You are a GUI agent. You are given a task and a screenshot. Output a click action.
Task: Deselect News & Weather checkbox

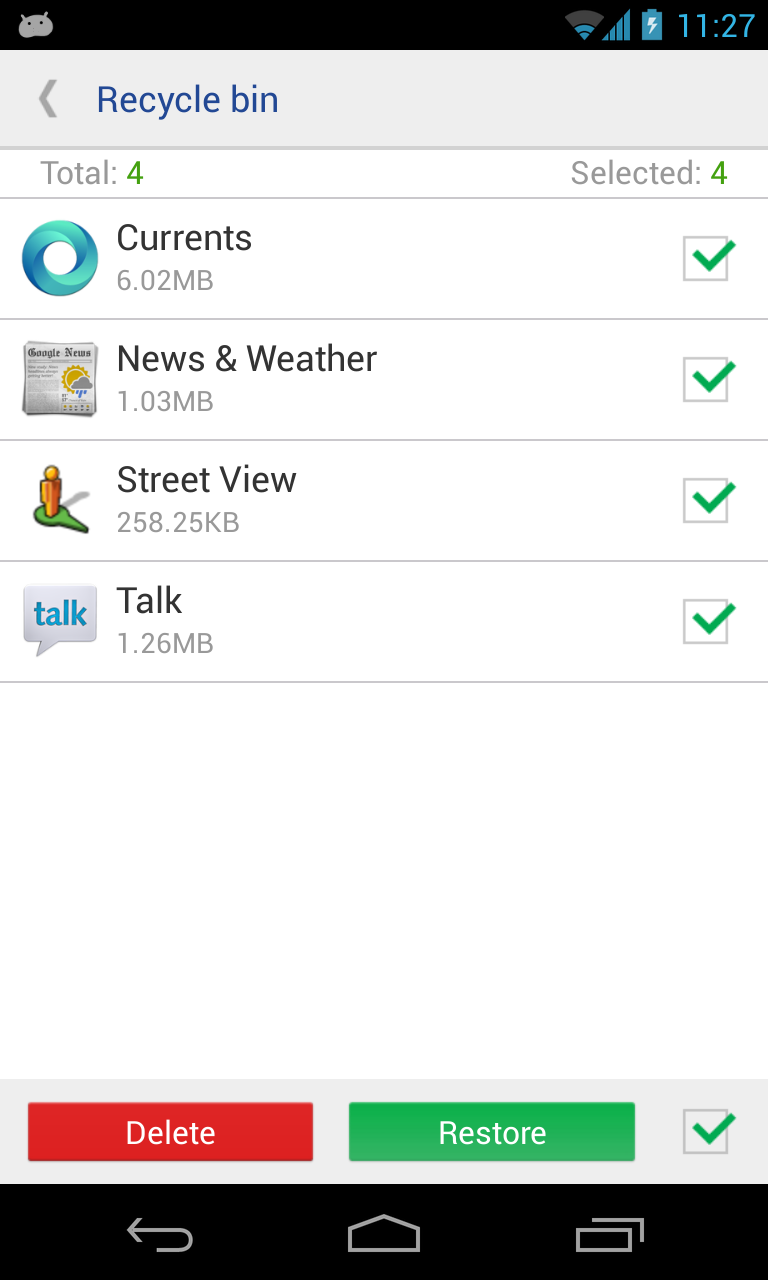tap(708, 380)
